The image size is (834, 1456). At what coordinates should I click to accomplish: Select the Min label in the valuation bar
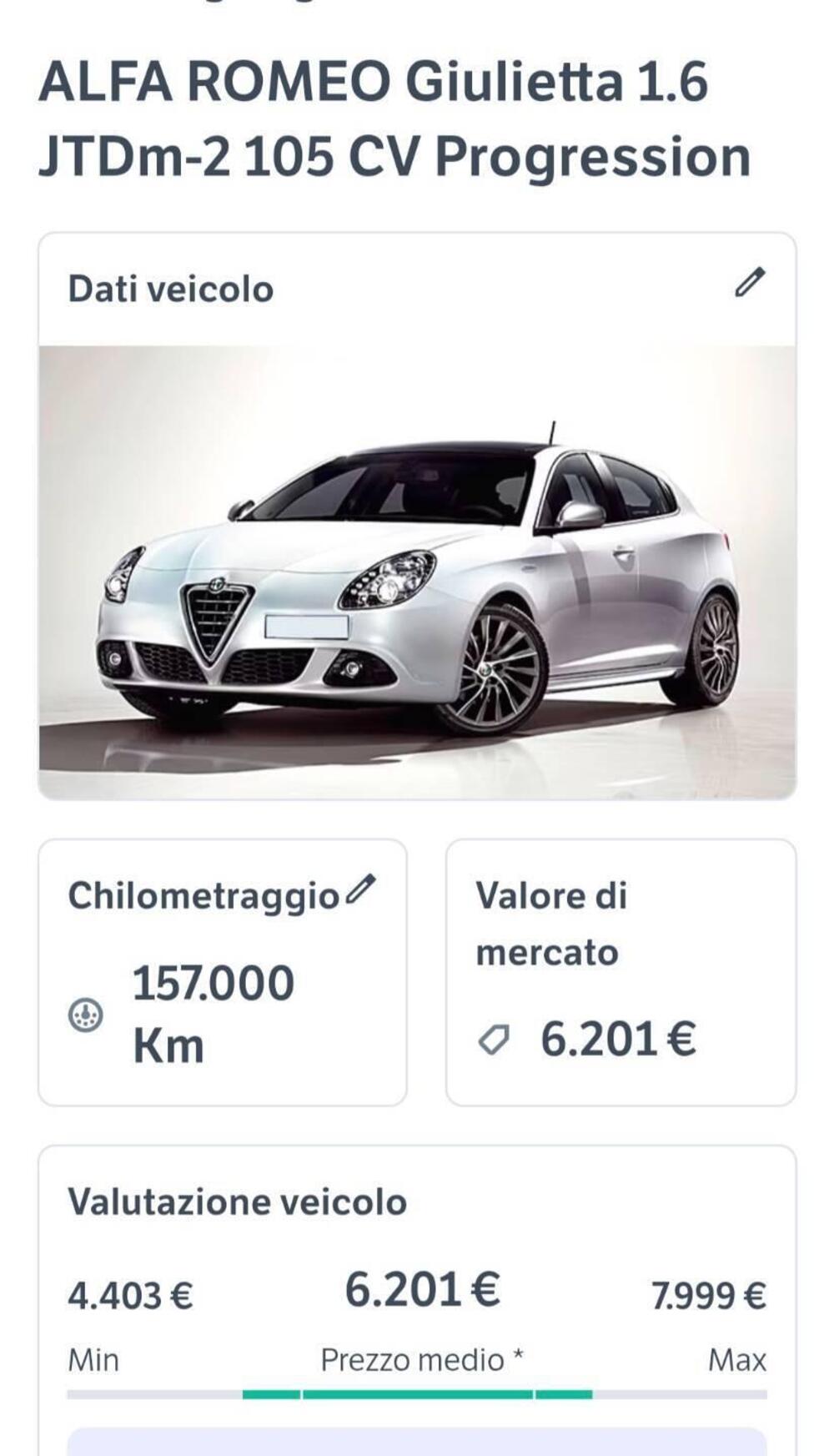click(92, 1358)
